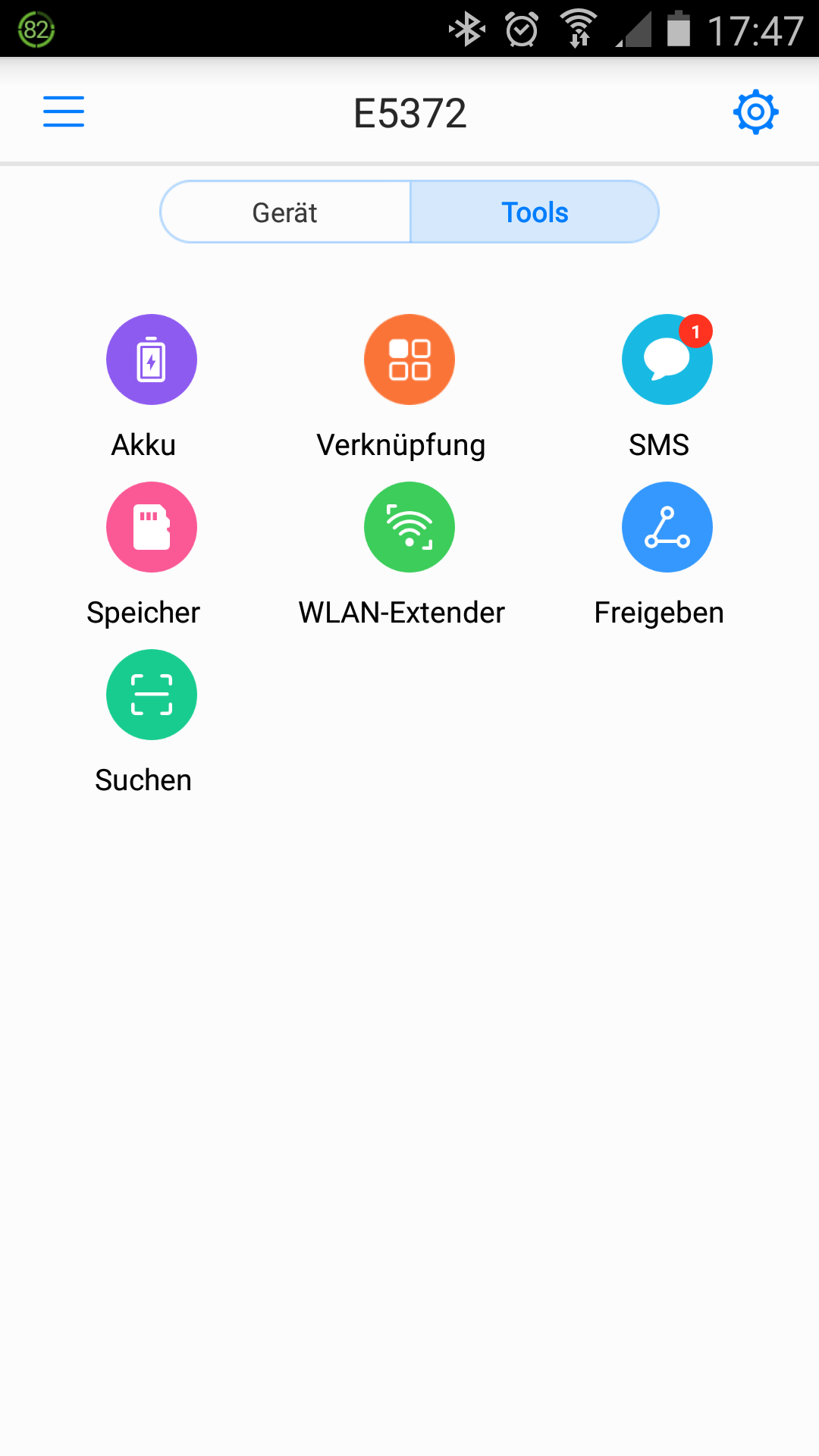Select the Tools tab
819x1456 pixels.
[535, 212]
